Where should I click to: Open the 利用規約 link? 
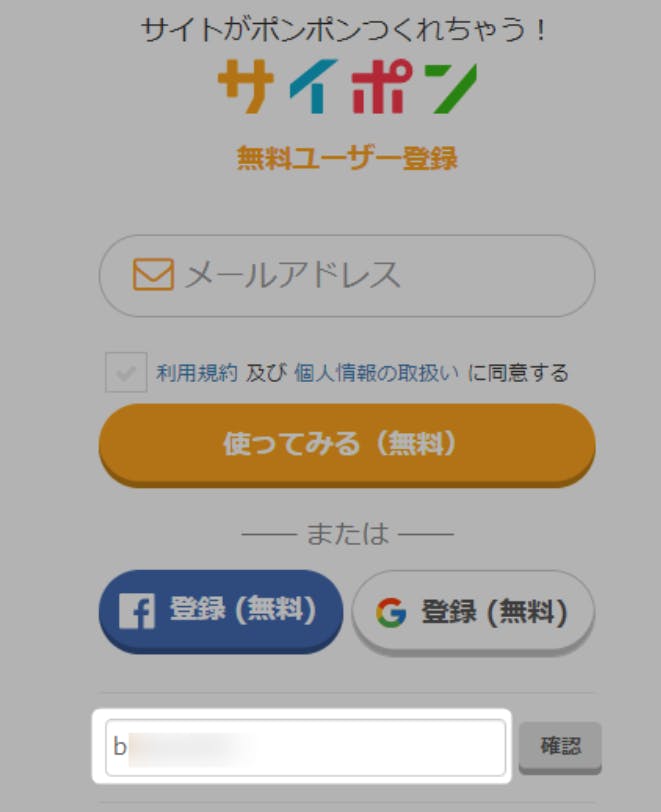click(196, 373)
